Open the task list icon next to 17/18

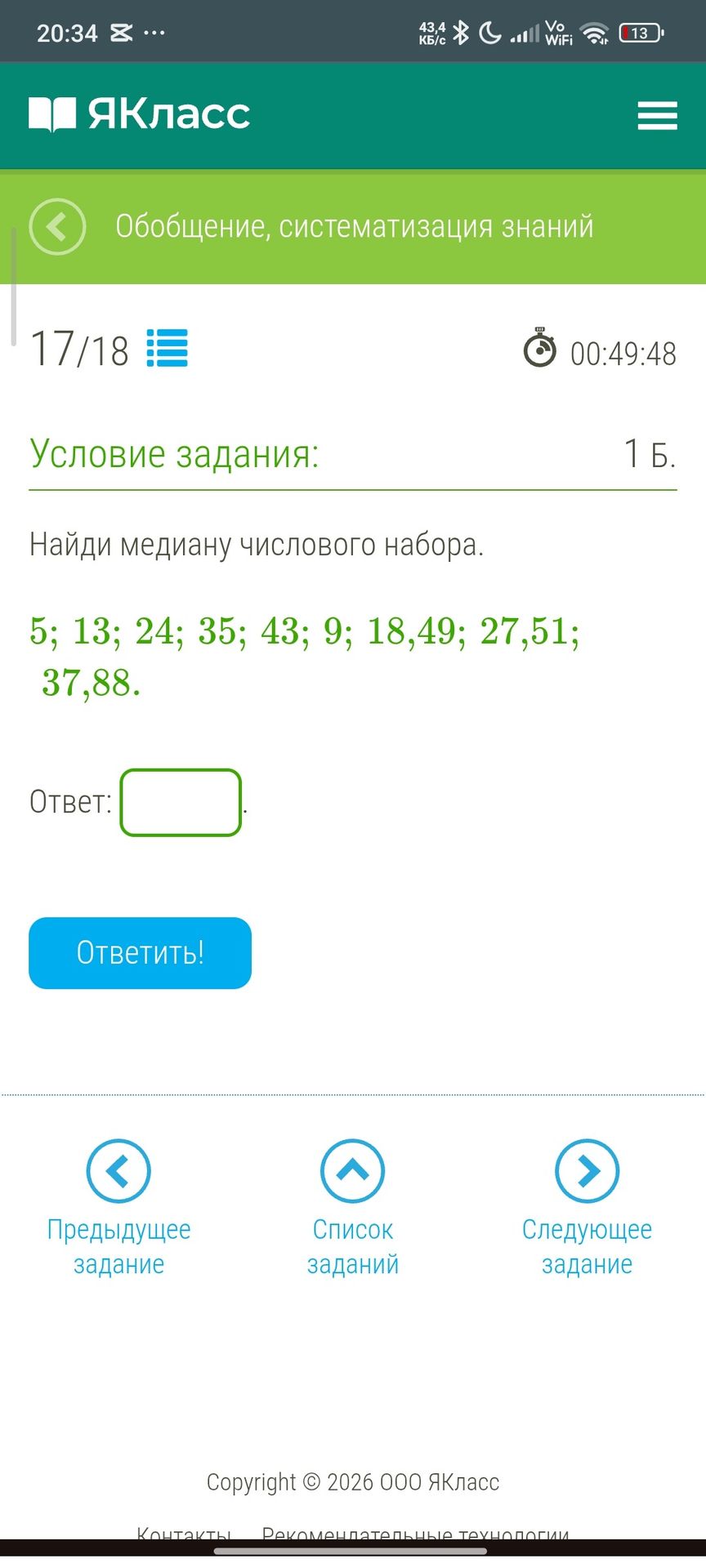pos(168,348)
